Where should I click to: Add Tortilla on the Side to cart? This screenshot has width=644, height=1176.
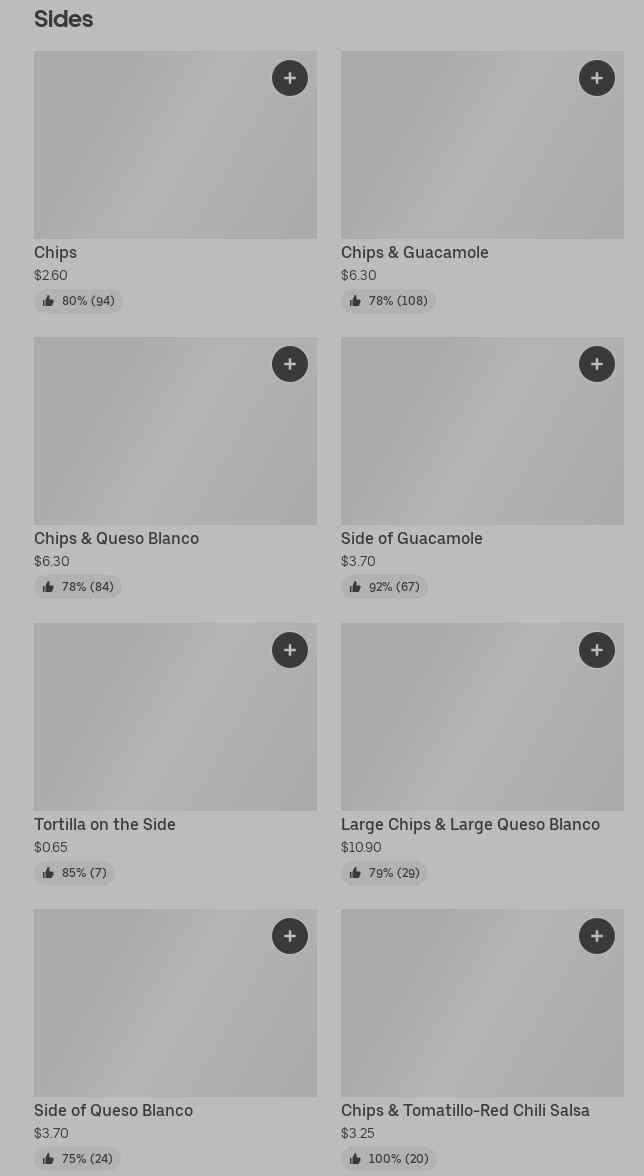(x=289, y=650)
